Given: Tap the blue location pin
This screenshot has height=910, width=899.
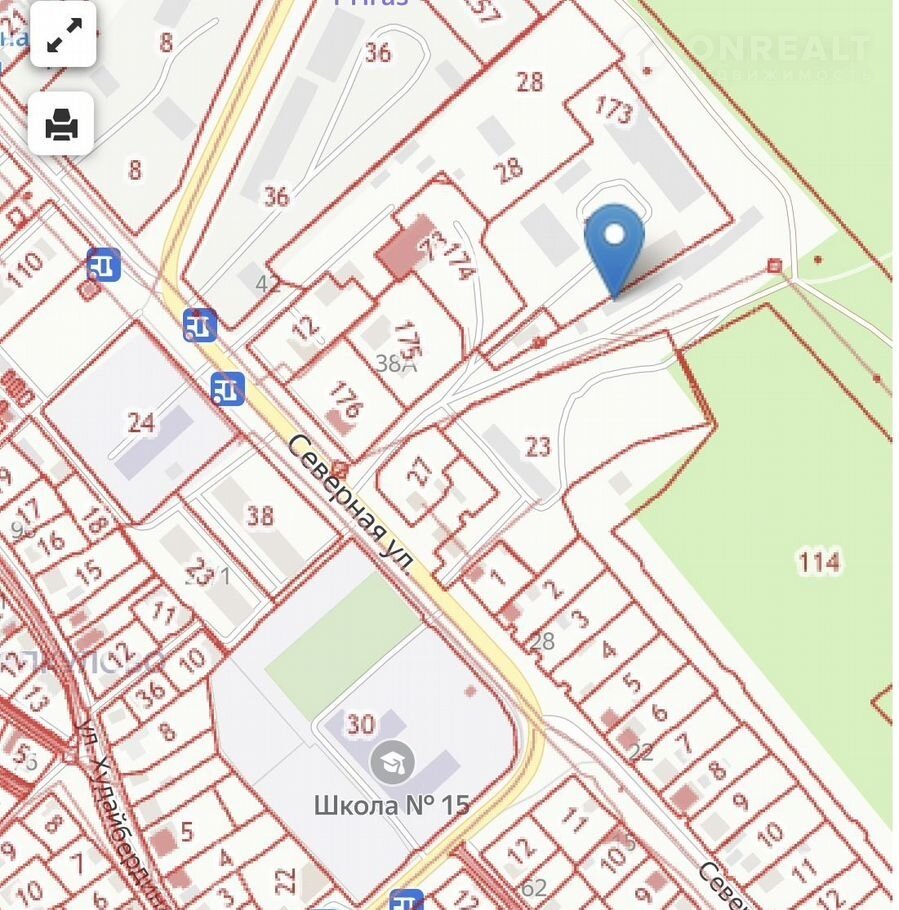Looking at the screenshot, I should (x=614, y=242).
